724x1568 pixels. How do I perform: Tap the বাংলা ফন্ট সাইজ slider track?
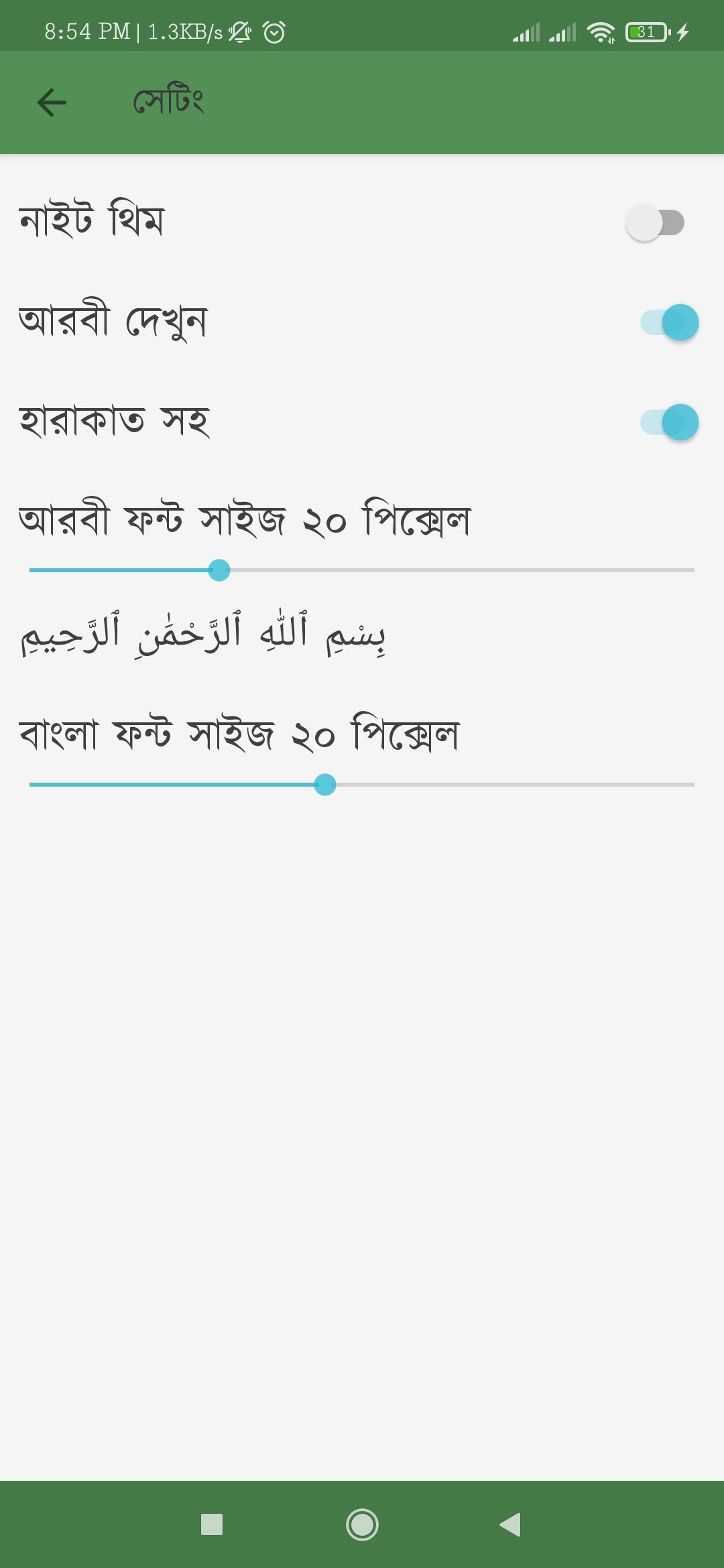pyautogui.click(x=362, y=784)
